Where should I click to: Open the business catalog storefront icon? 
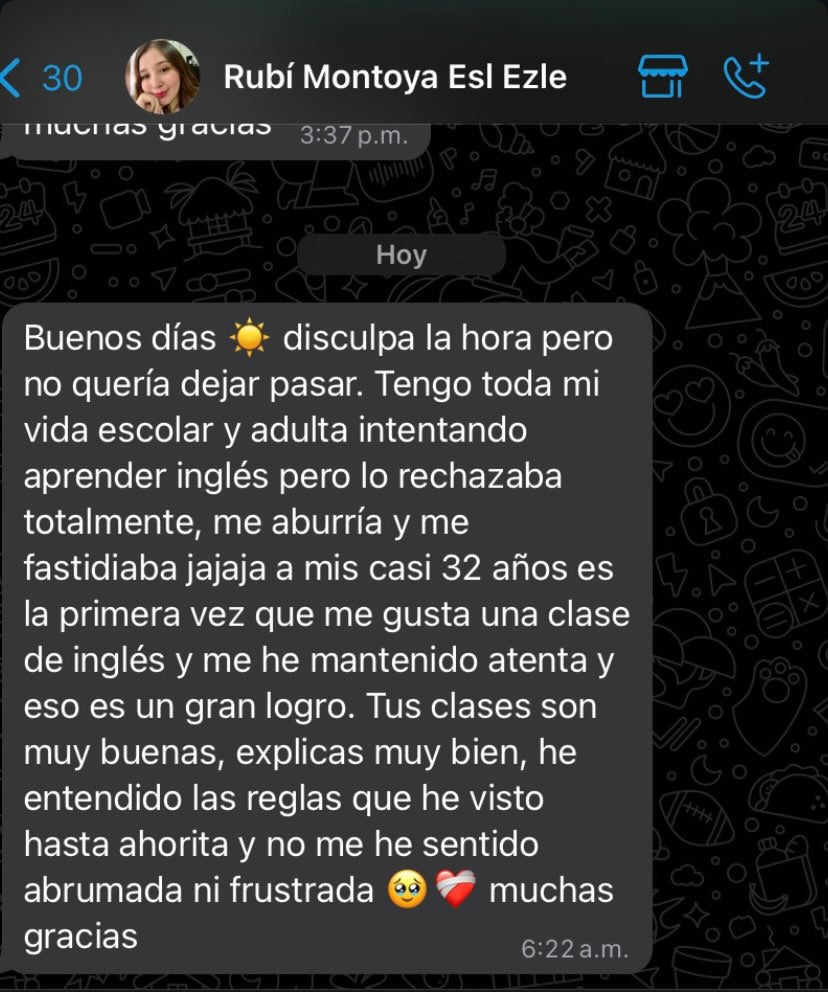[x=661, y=77]
